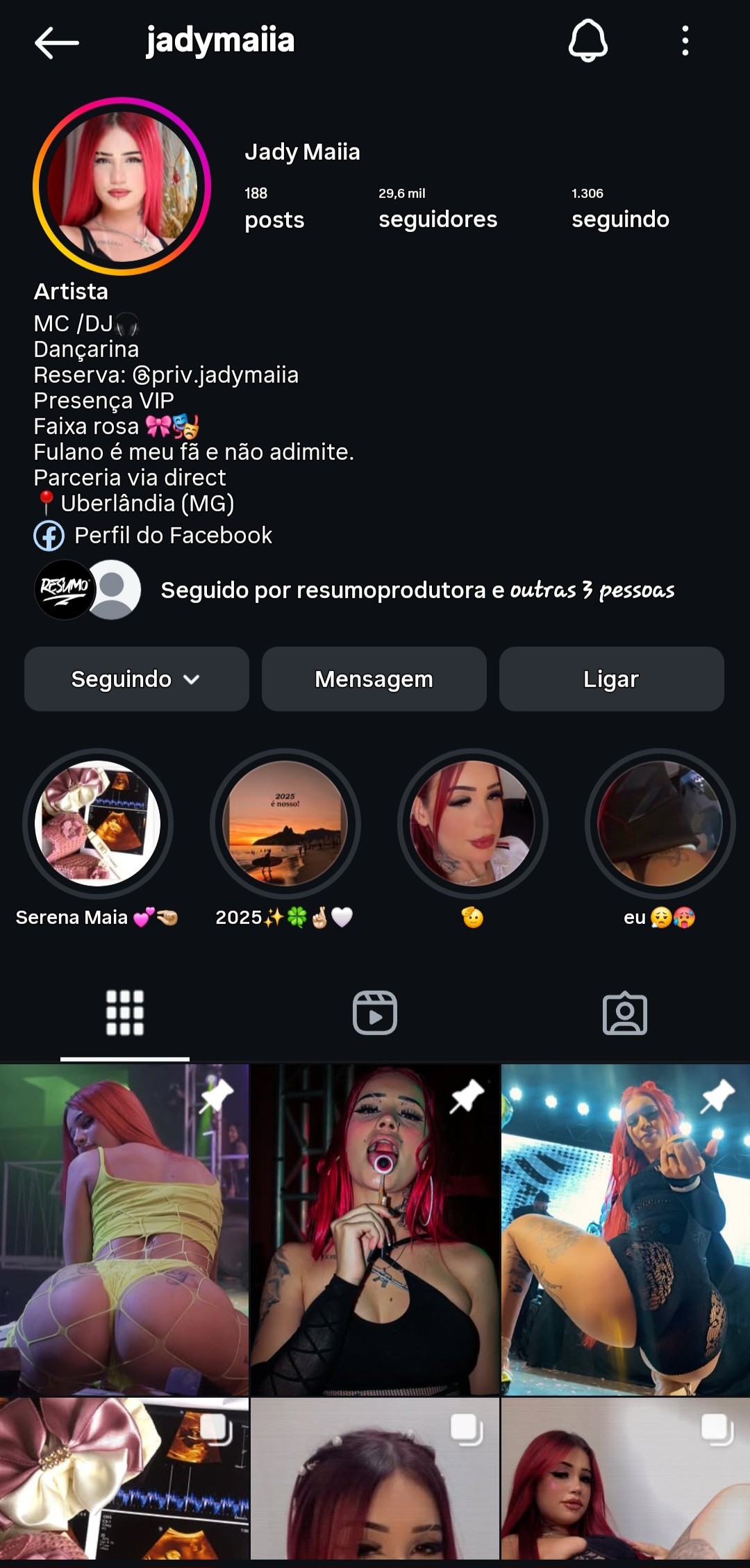Image resolution: width=750 pixels, height=1568 pixels.
Task: Expand the Seguindo dropdown
Action: [136, 679]
